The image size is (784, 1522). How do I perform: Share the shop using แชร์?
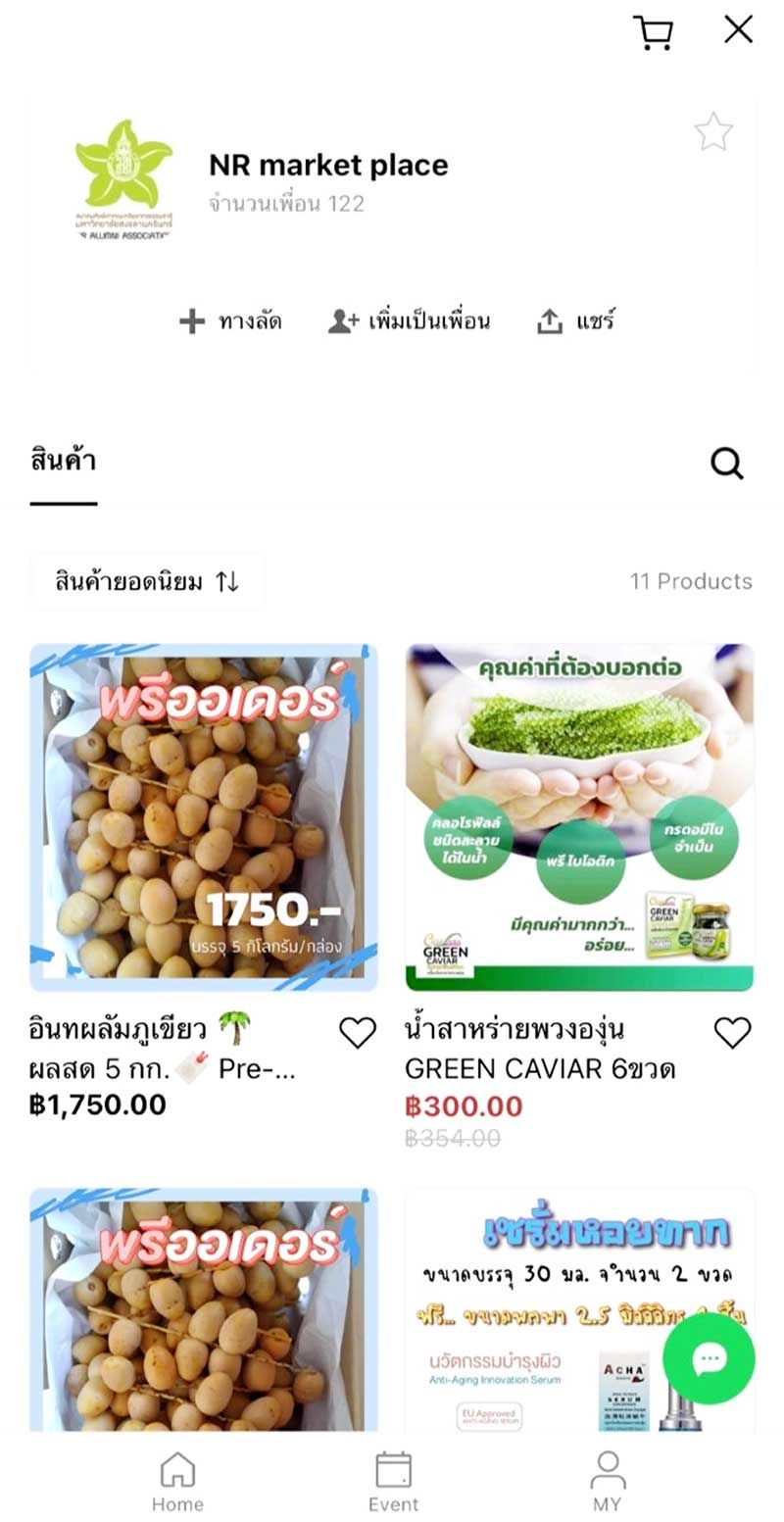click(576, 321)
